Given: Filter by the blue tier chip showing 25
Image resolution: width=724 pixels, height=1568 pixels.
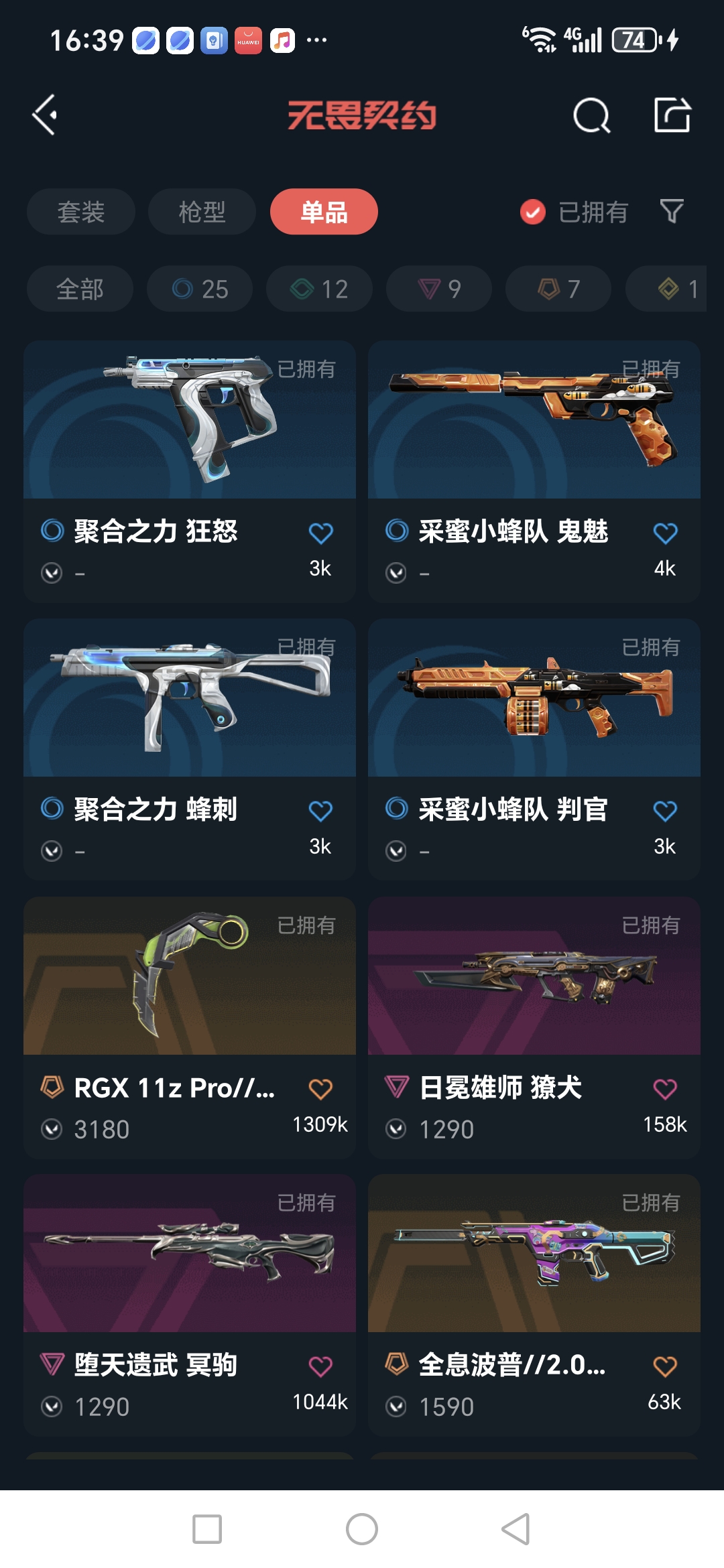Looking at the screenshot, I should [x=200, y=289].
